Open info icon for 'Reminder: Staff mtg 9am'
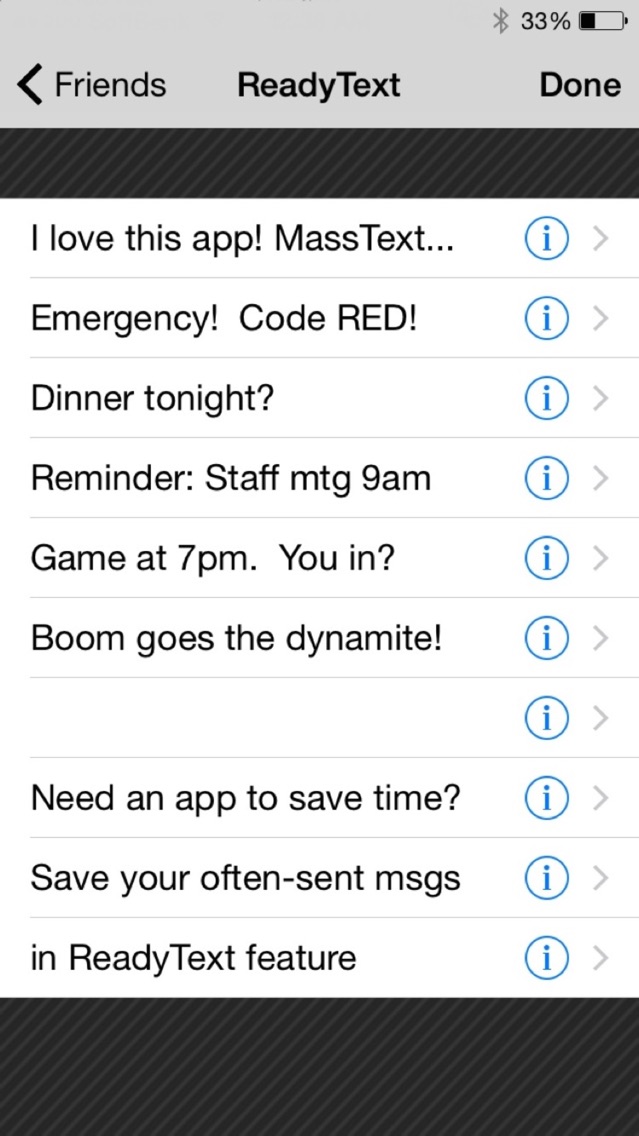 coord(546,478)
